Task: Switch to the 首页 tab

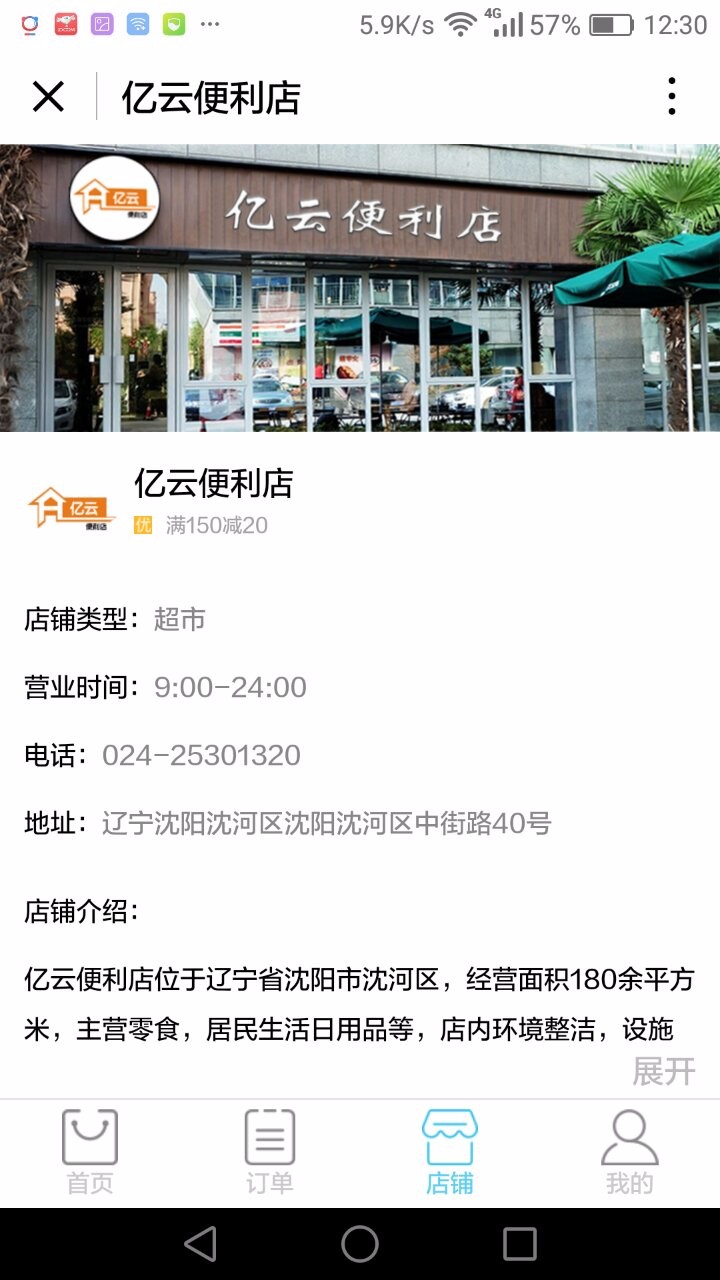Action: point(90,1153)
